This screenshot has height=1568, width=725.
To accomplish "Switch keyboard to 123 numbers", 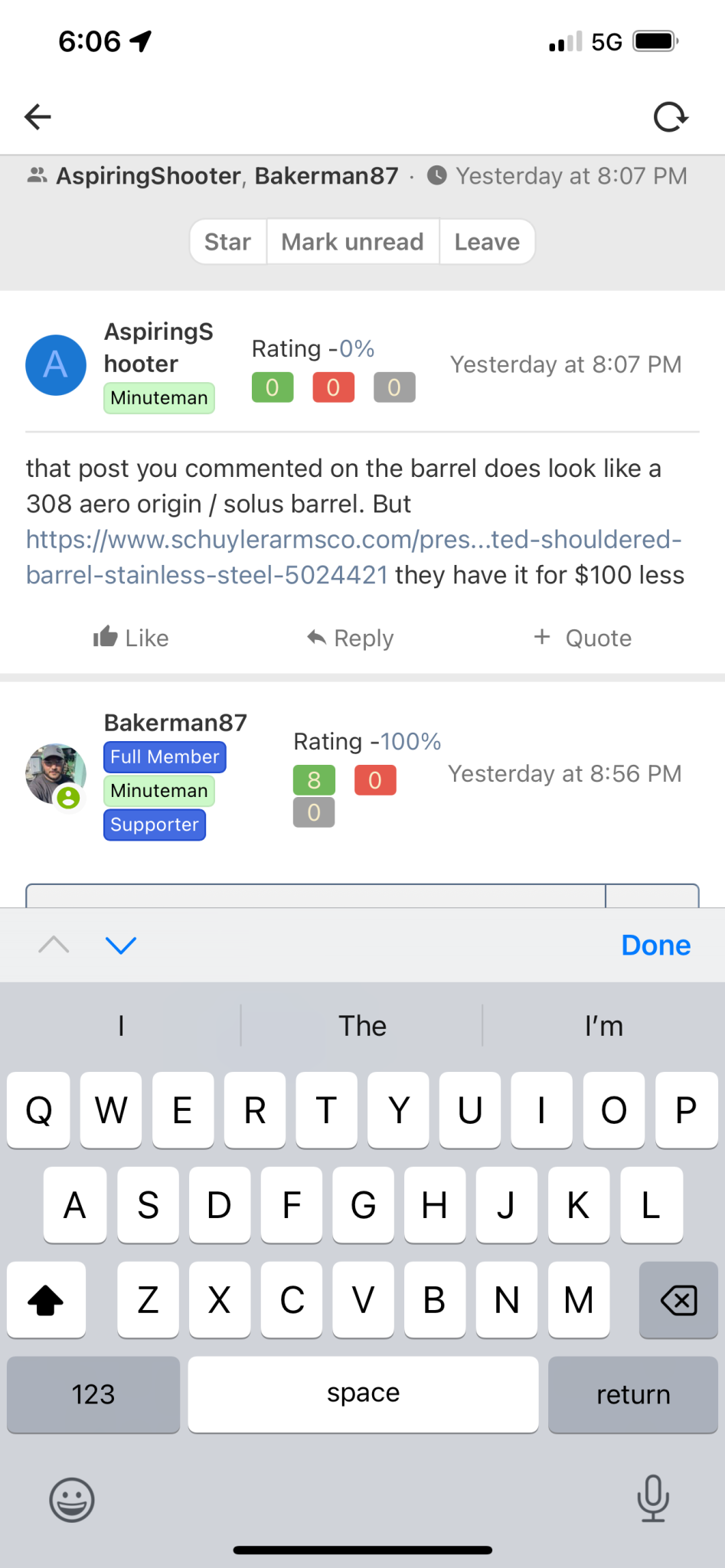I will [93, 1394].
